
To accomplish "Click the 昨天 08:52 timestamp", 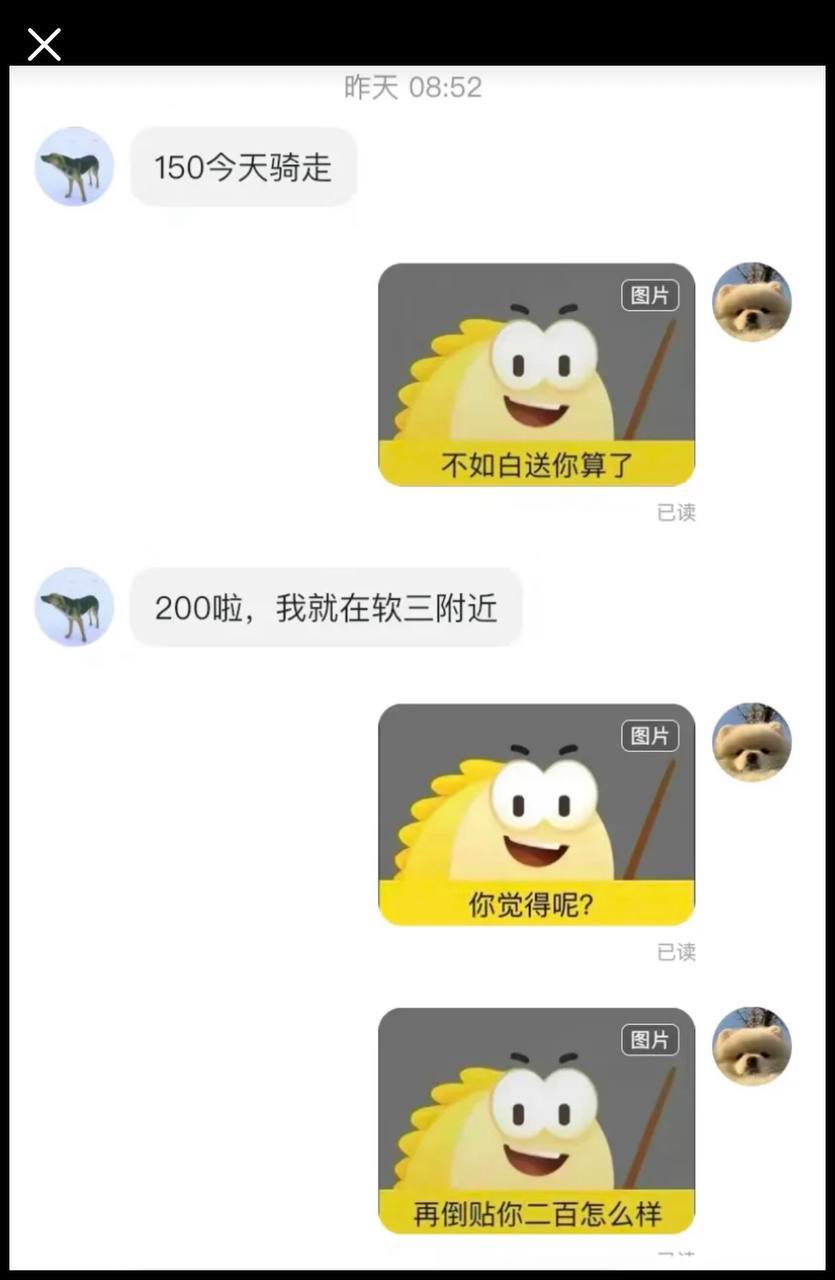I will 415,87.
